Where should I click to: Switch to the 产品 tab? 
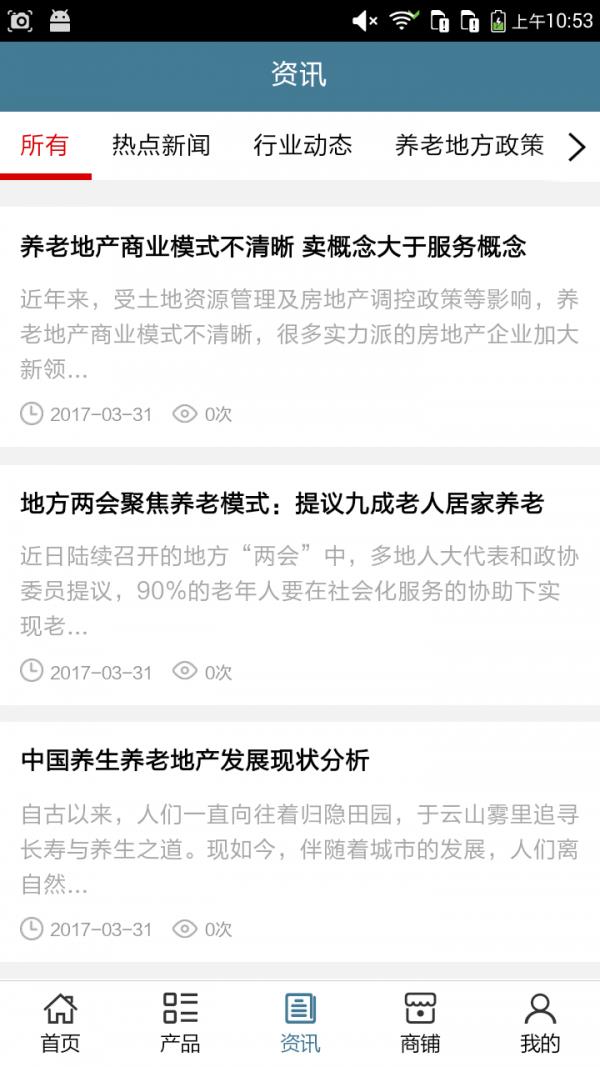(180, 1023)
